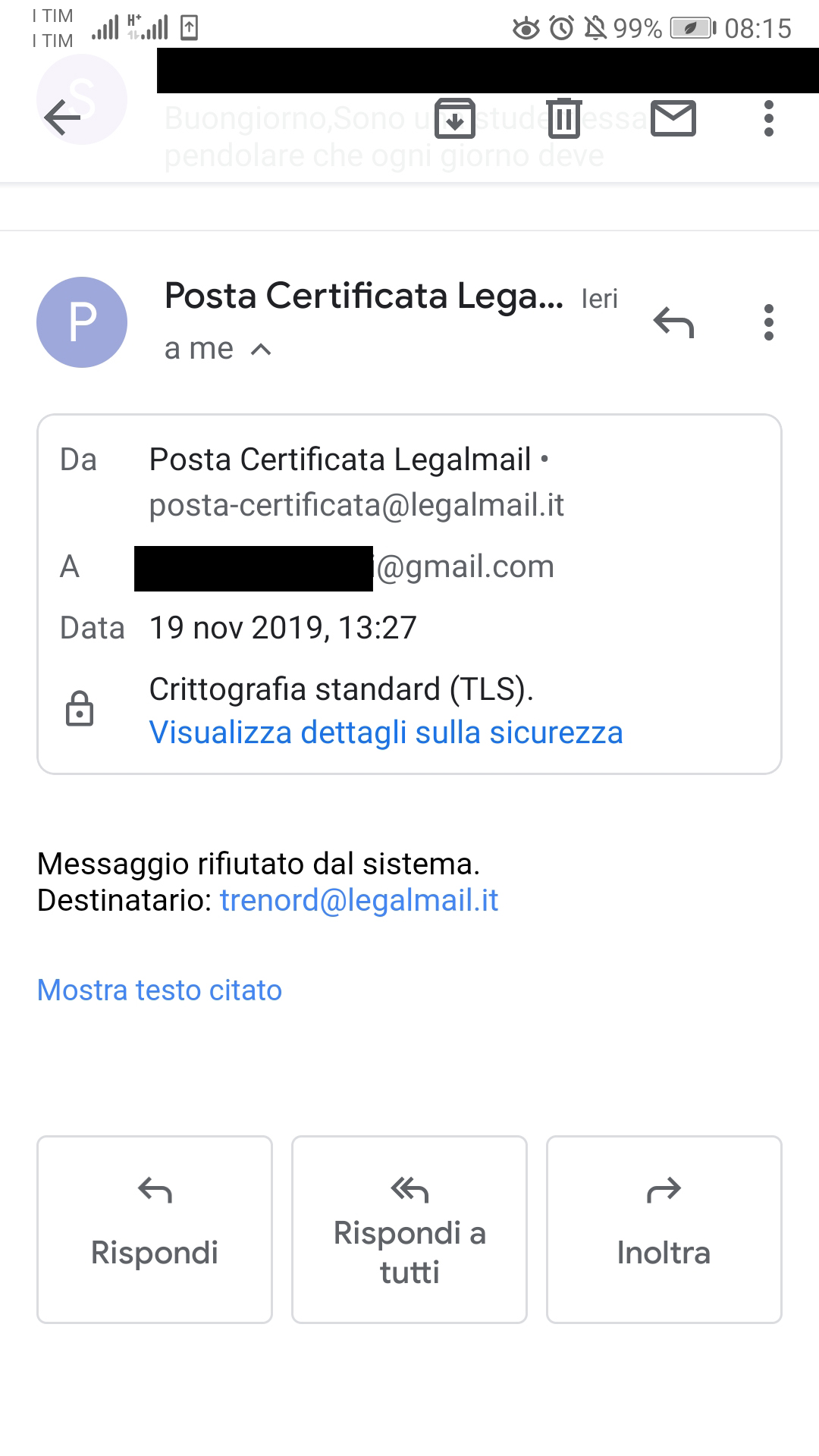This screenshot has width=819, height=1456.
Task: Mark the message as unread
Action: tap(673, 118)
